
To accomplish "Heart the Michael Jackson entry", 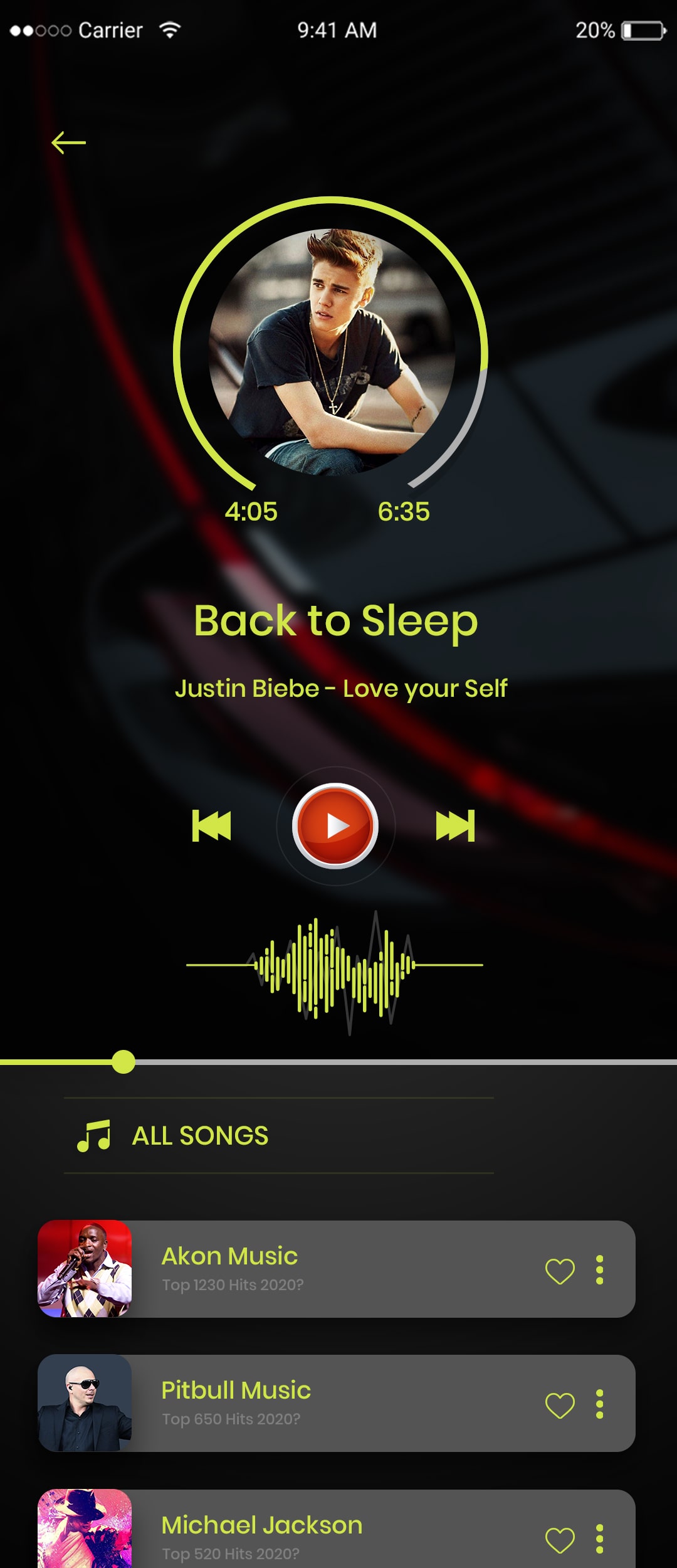I will pos(560,1540).
